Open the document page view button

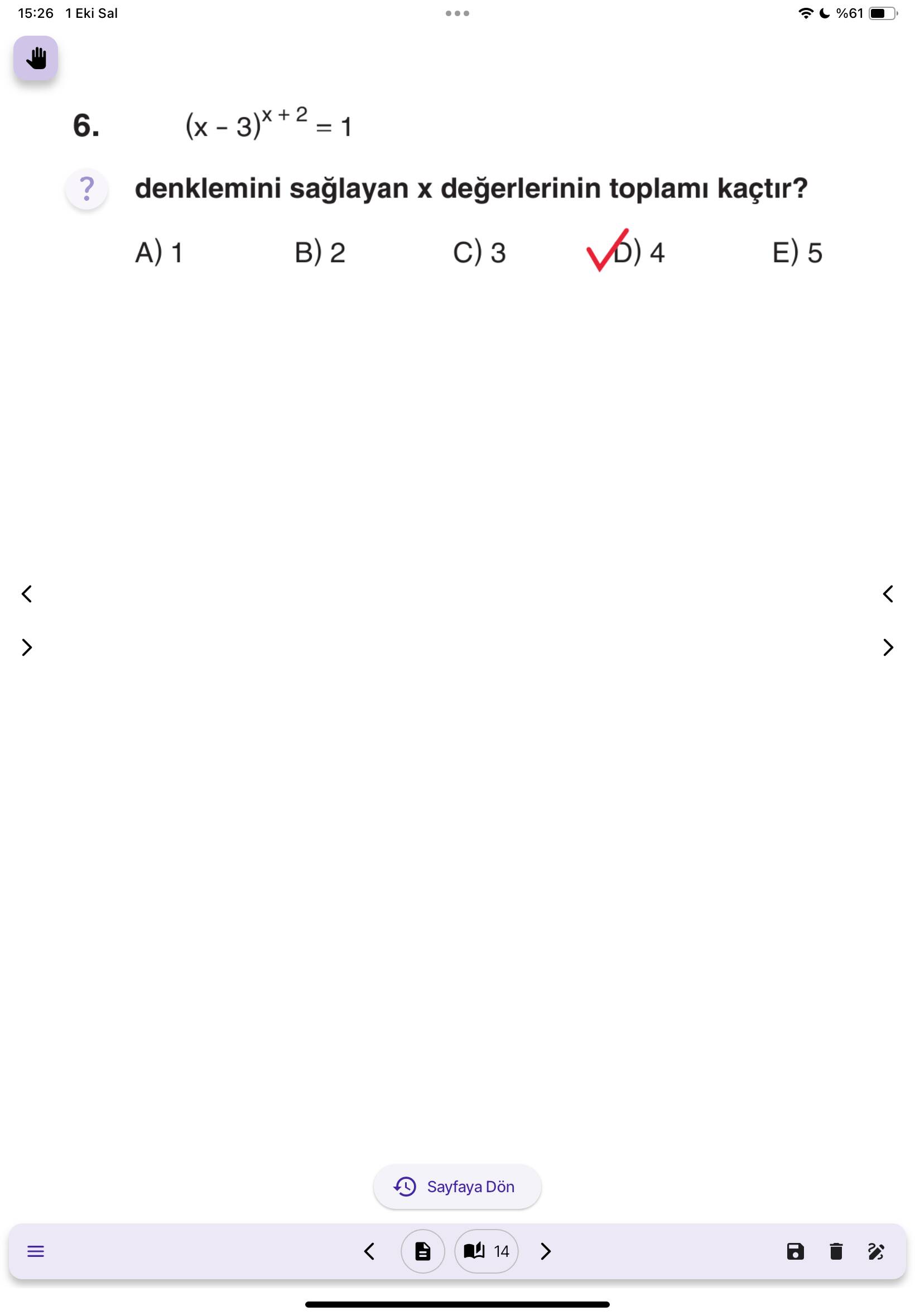coord(422,1251)
